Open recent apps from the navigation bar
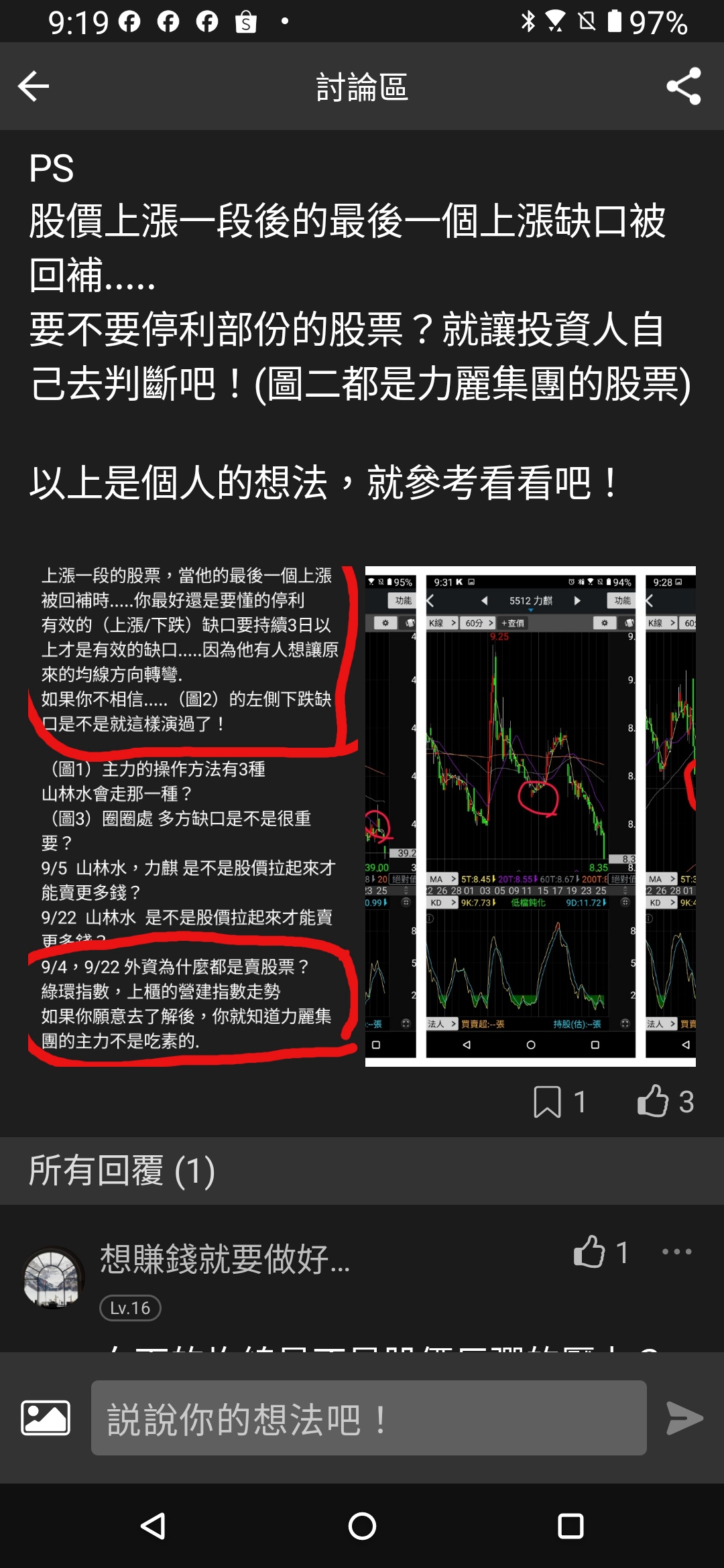The width and height of the screenshot is (724, 1568). click(x=570, y=1526)
